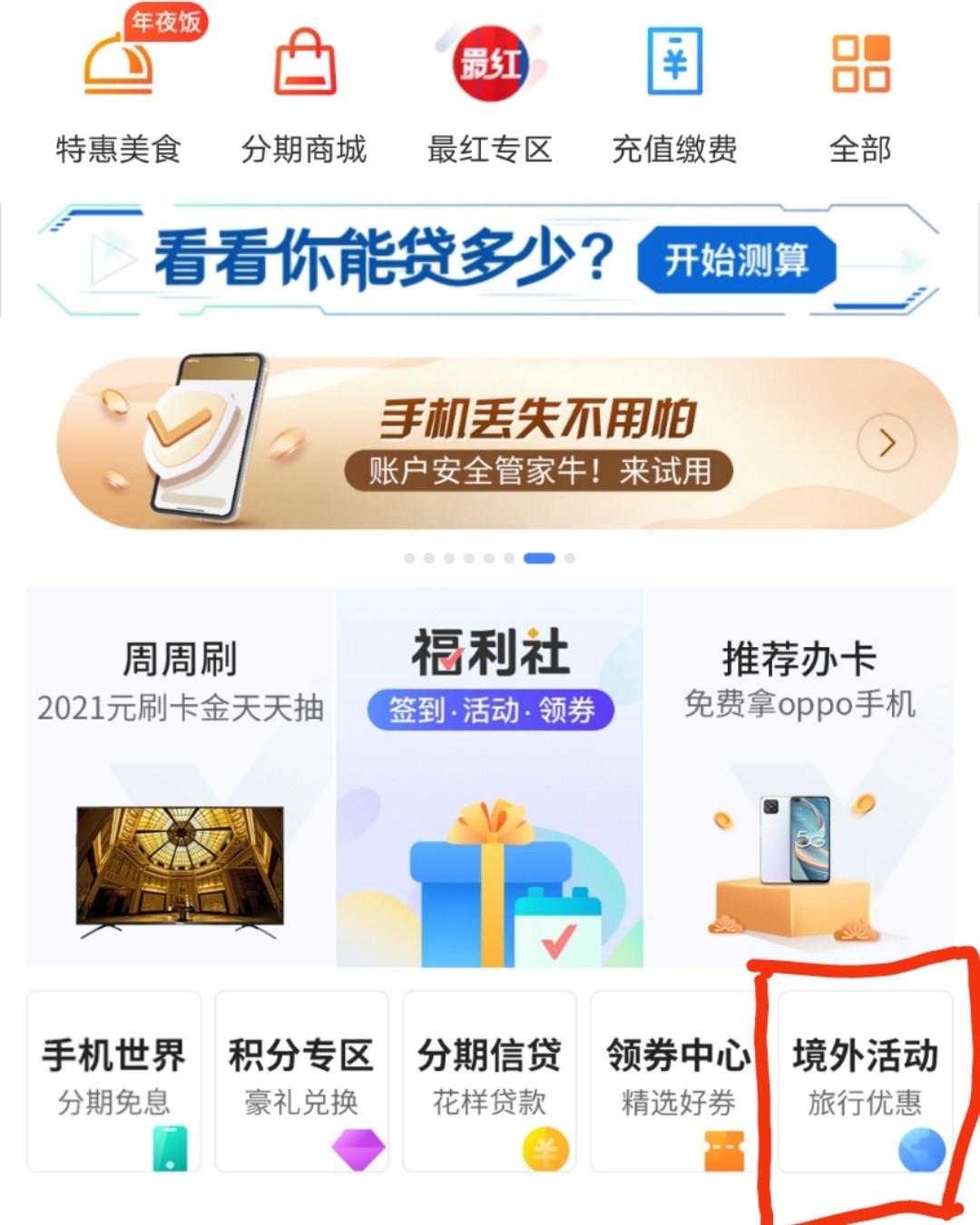Open the 周周刷 weekly swipe promotion card
The height and width of the screenshot is (1225, 980).
(180, 776)
